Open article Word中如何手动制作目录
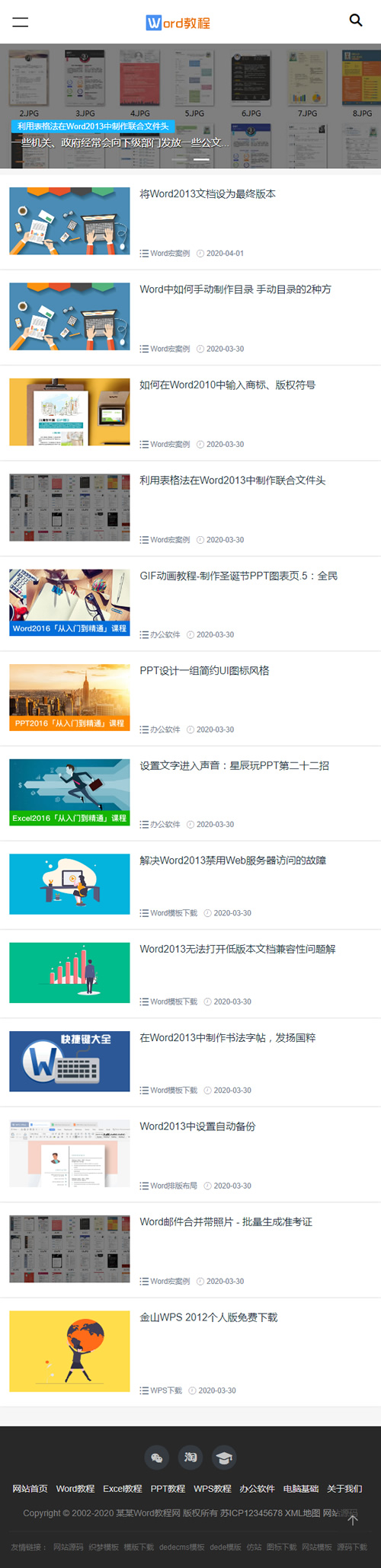The height and width of the screenshot is (1568, 381). [x=235, y=289]
